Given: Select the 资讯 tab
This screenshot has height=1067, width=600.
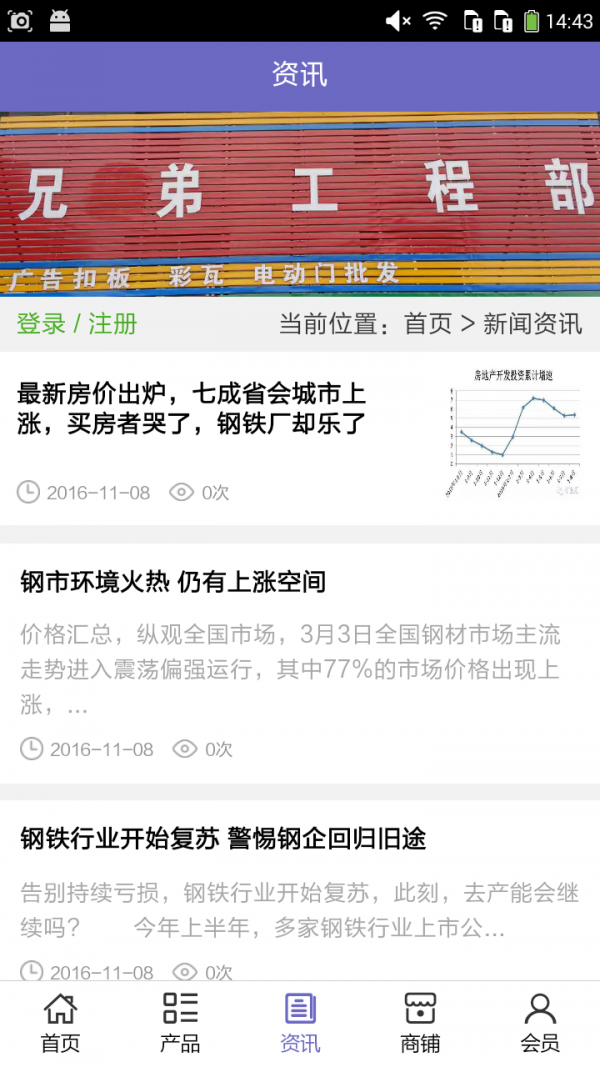Looking at the screenshot, I should [x=300, y=1023].
